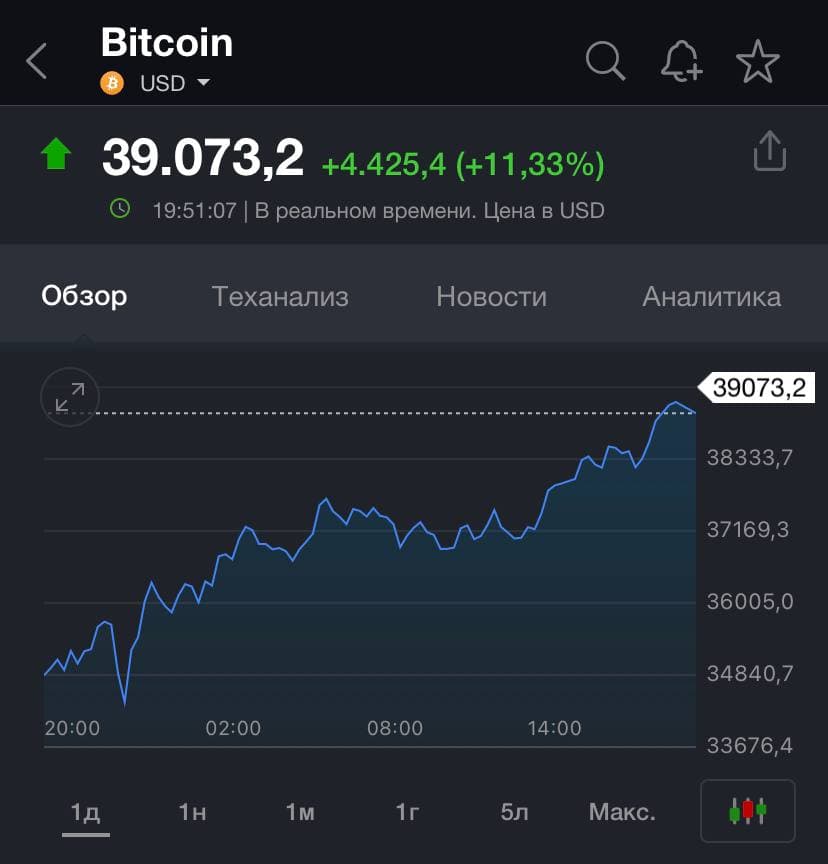The image size is (828, 864).
Task: Click the Bitcoin coin logo
Action: click(112, 83)
